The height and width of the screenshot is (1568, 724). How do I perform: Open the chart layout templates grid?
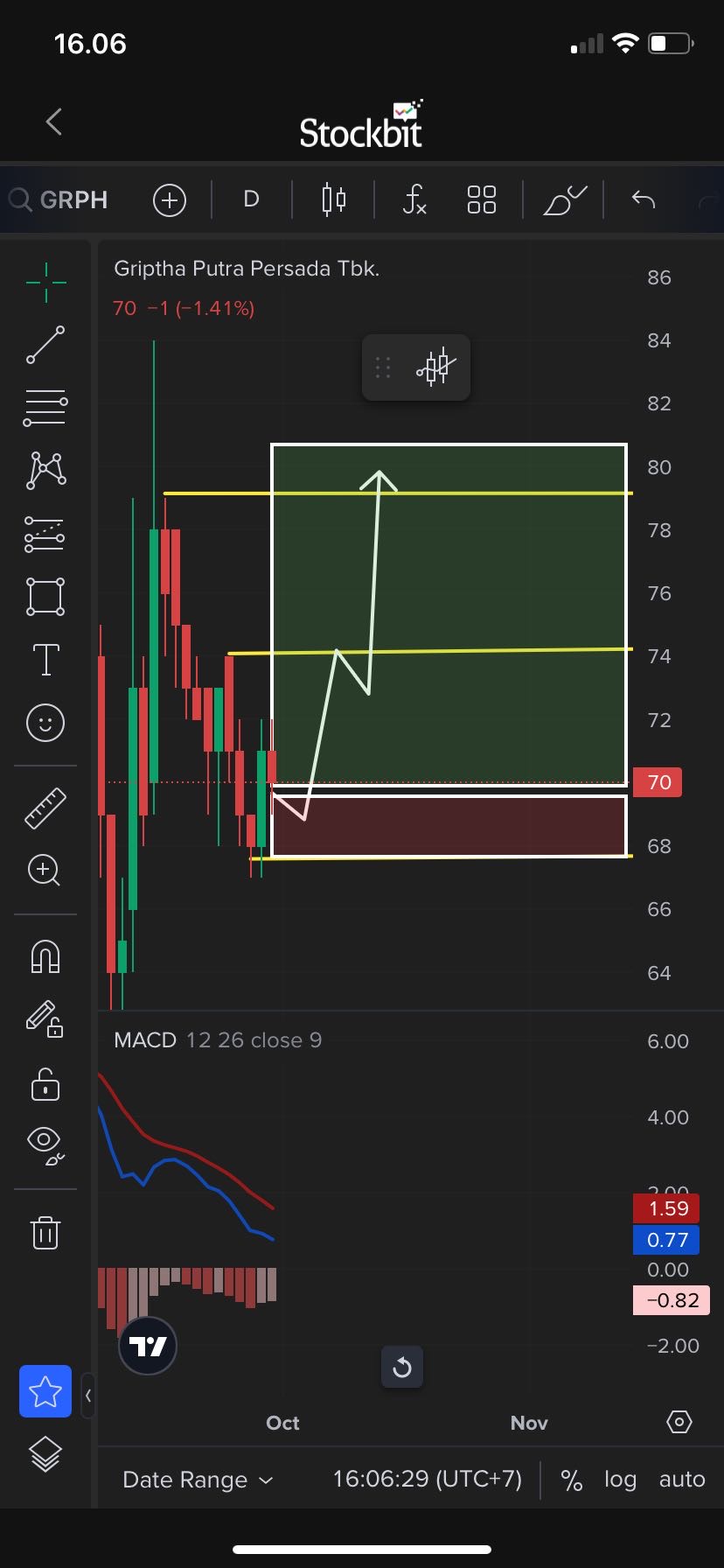point(481,199)
